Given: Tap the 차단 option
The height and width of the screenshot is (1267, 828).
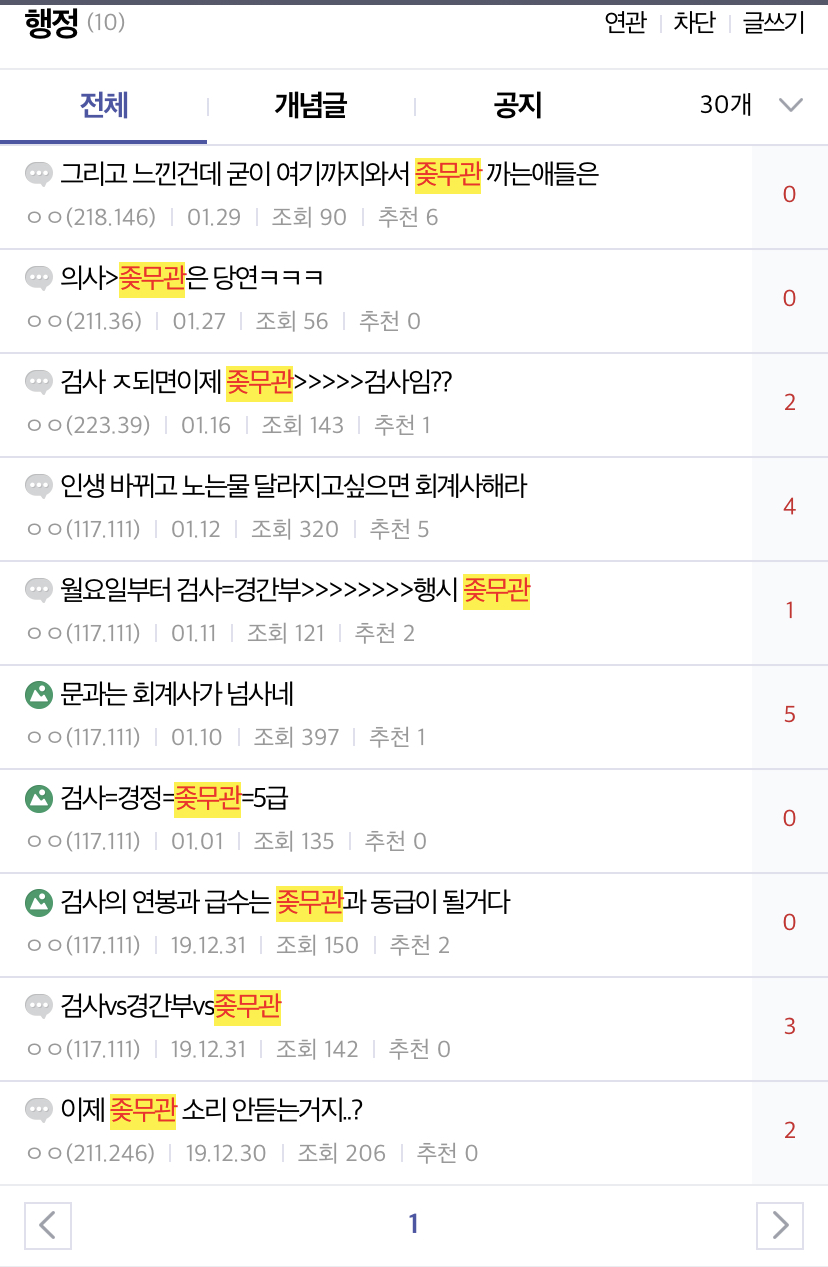Looking at the screenshot, I should 694,23.
